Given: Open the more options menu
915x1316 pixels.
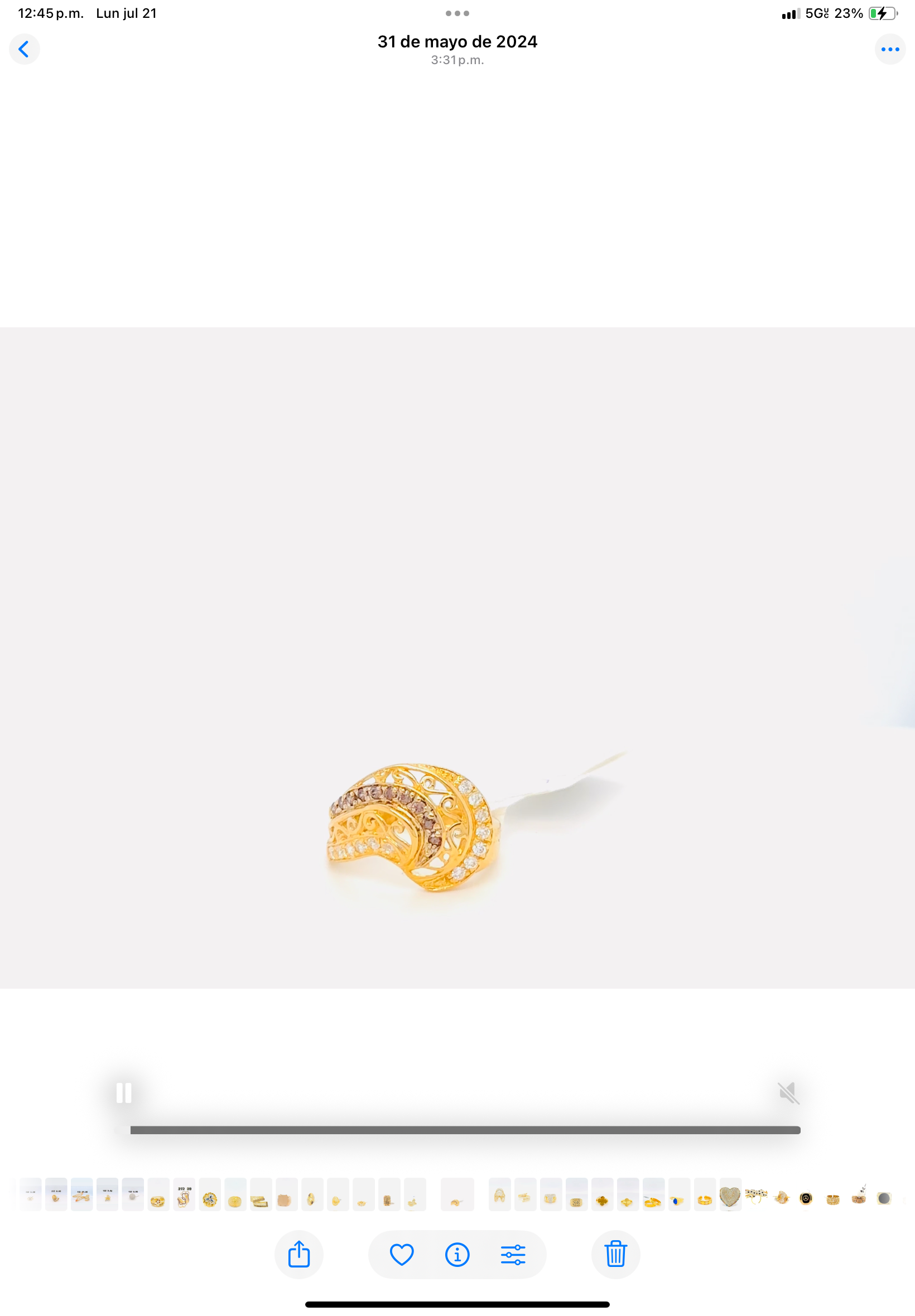Looking at the screenshot, I should (890, 49).
